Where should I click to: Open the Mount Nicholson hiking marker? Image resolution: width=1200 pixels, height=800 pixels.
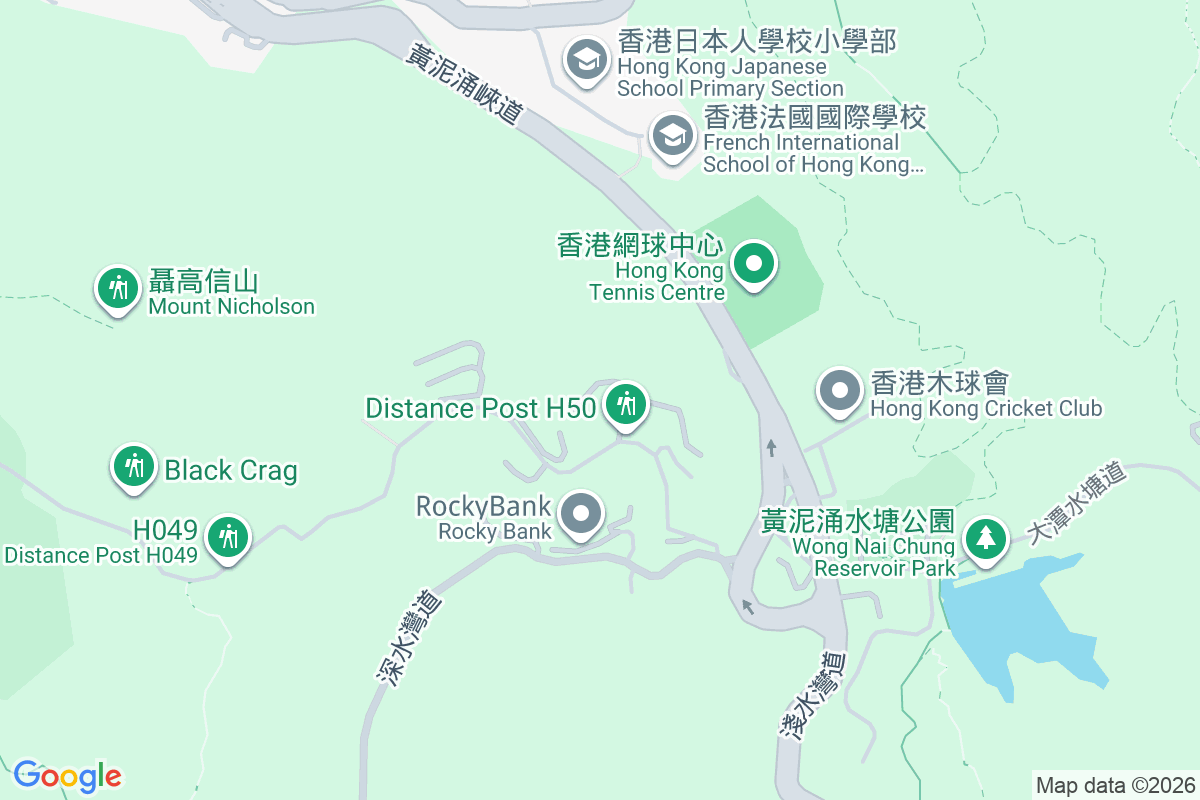119,288
